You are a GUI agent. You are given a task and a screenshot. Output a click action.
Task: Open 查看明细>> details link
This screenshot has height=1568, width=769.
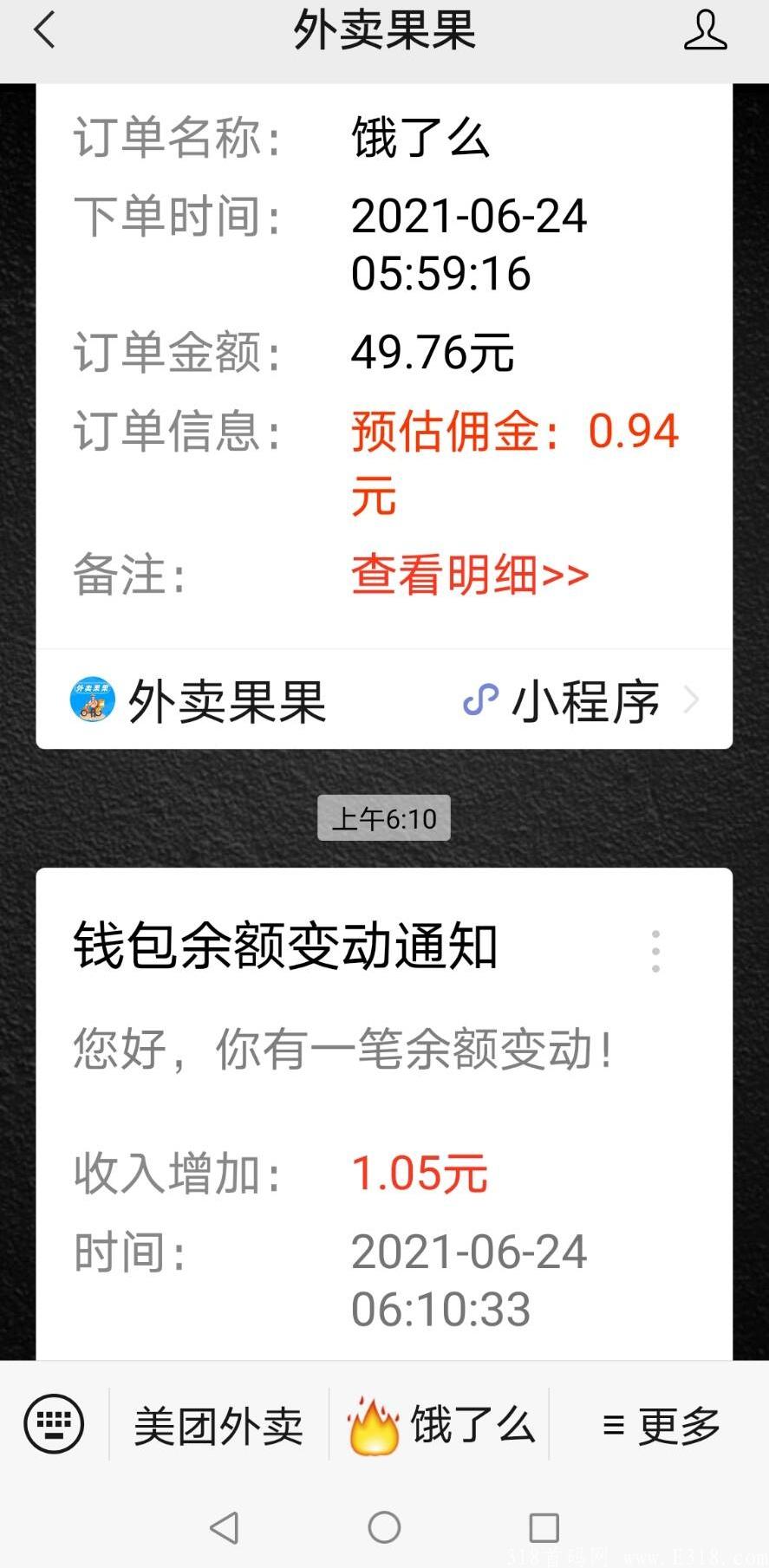click(467, 574)
